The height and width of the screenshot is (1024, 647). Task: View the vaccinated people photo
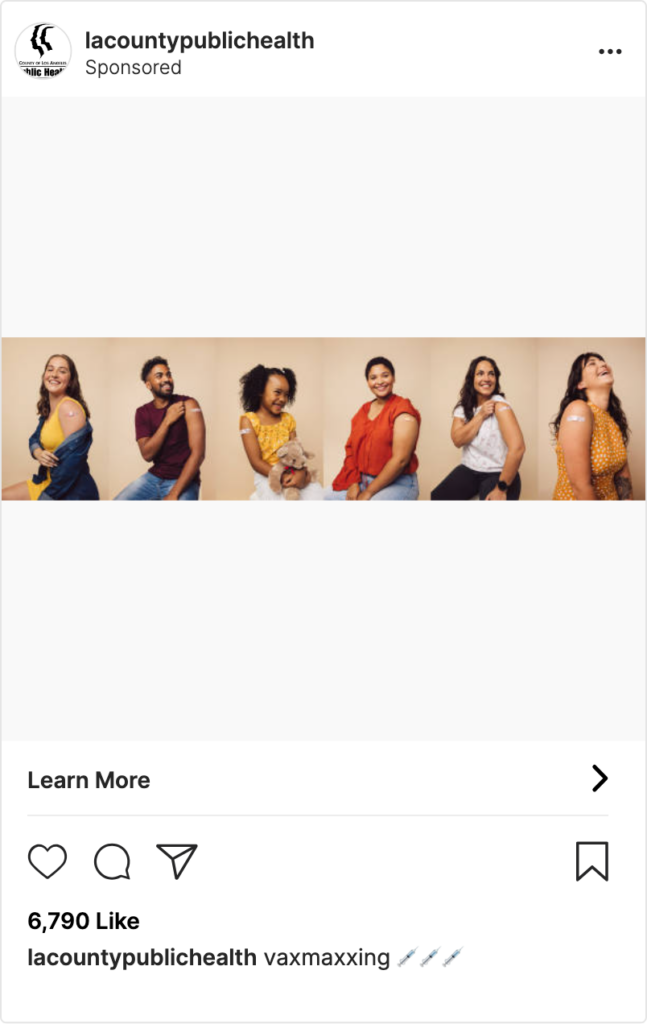[x=323, y=419]
